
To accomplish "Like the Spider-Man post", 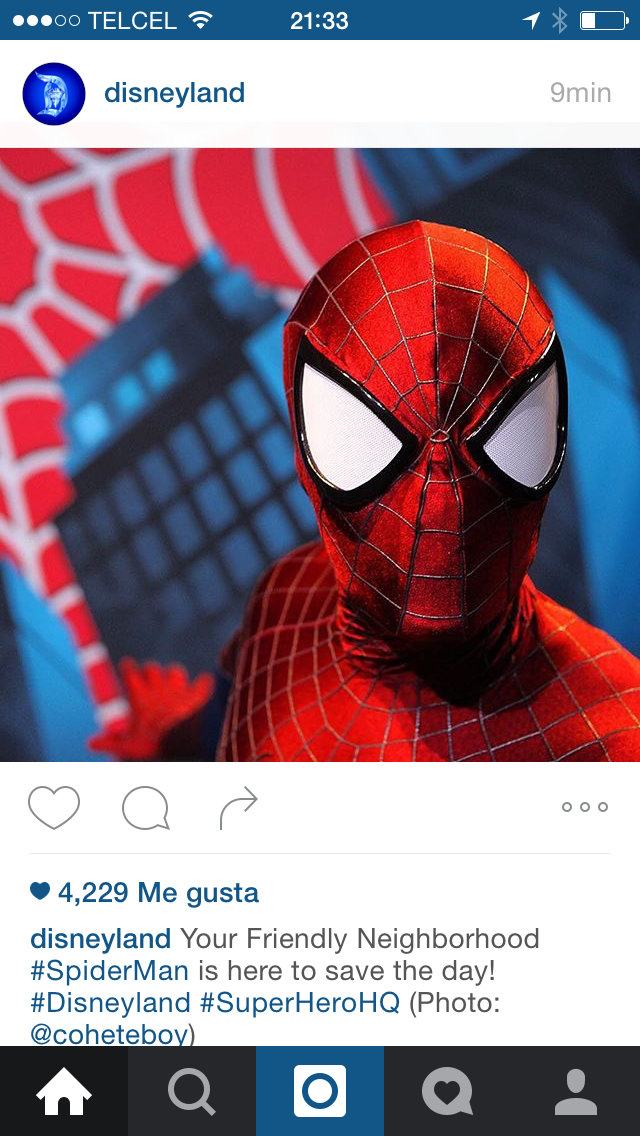I will (x=54, y=808).
